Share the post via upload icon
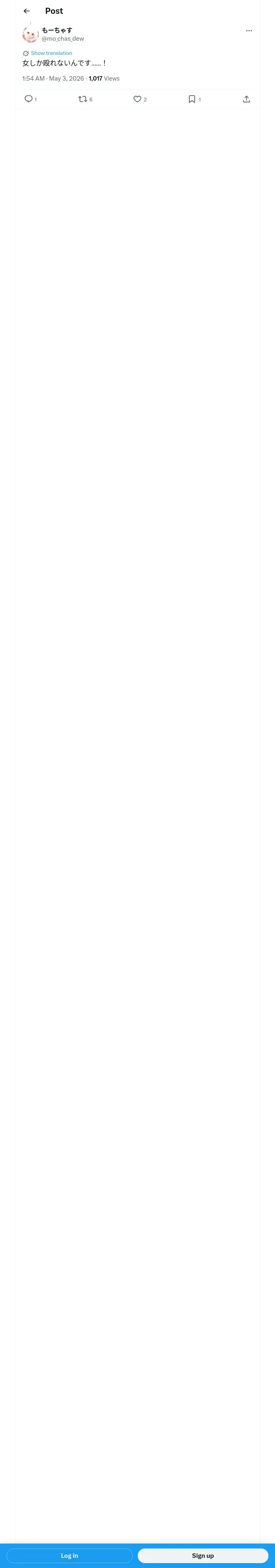 tap(246, 99)
